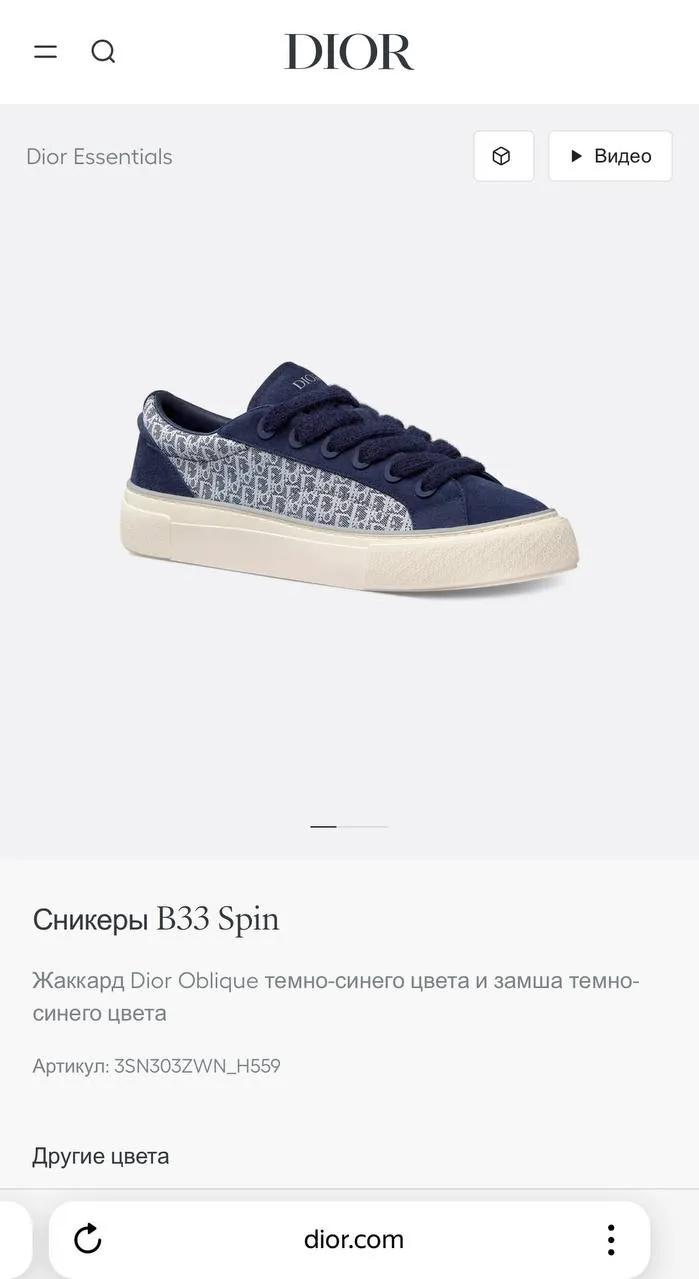Open the search icon

pos(103,52)
